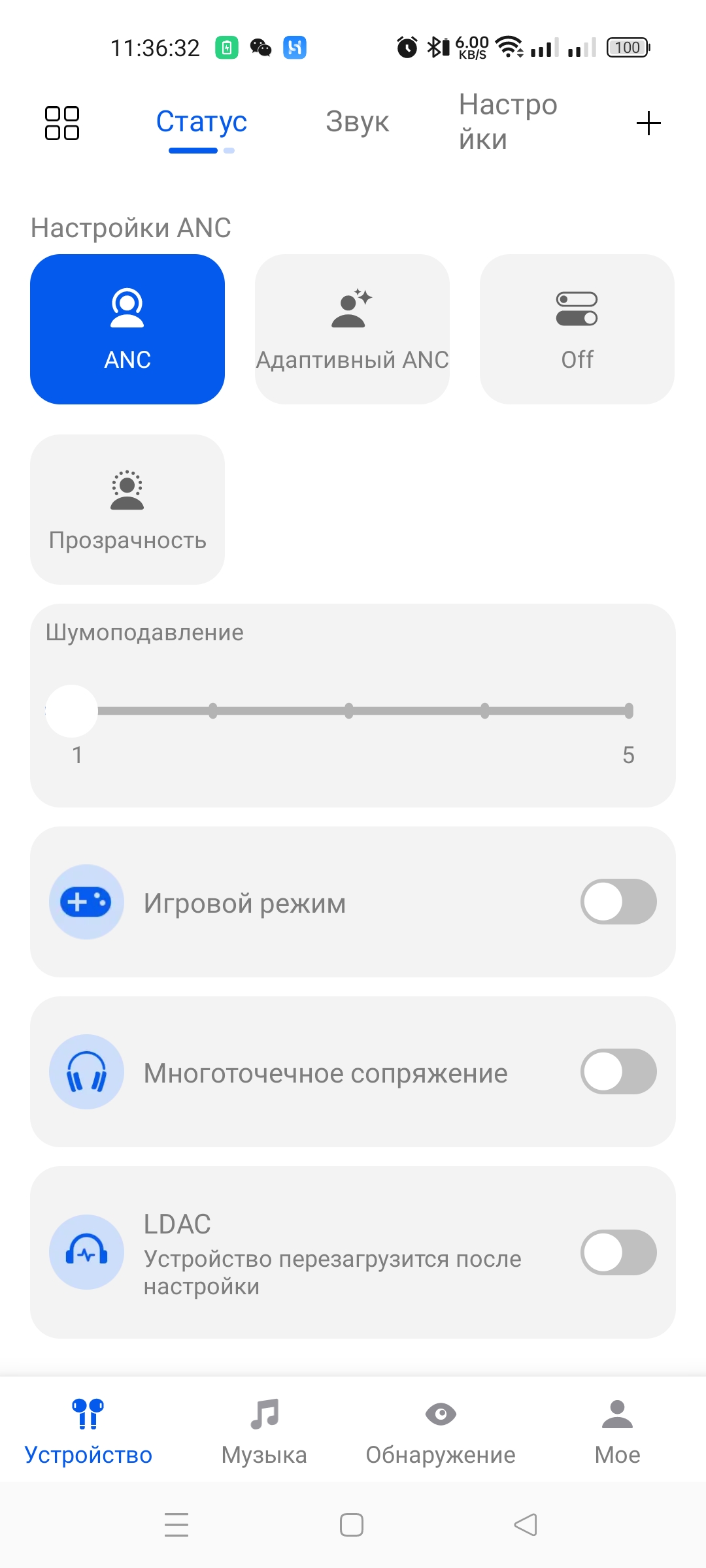Enable Многоточечное сопряжение toggle
This screenshot has height=1568, width=706.
pos(618,1071)
